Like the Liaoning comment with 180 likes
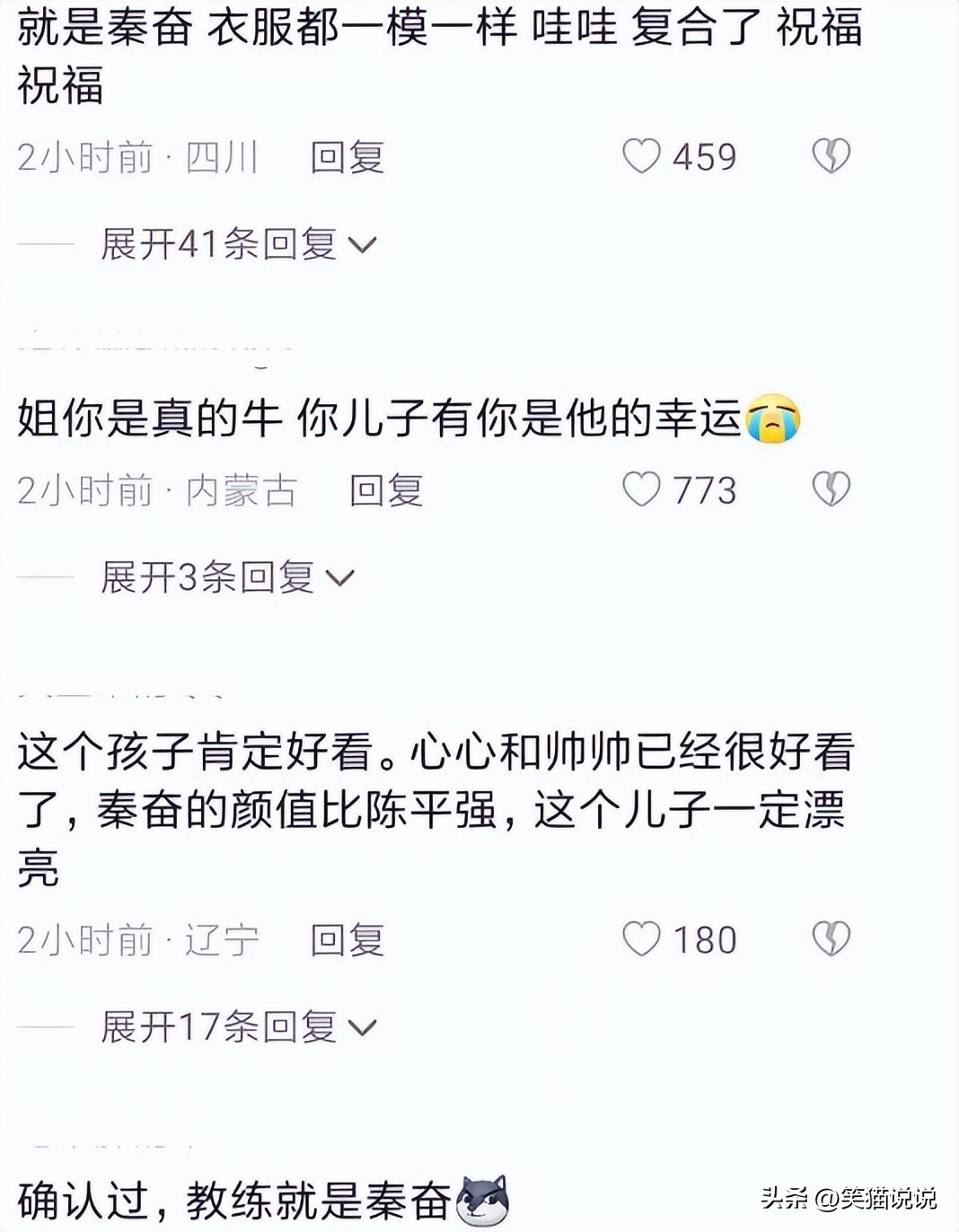Image resolution: width=959 pixels, height=1232 pixels. coord(641,939)
